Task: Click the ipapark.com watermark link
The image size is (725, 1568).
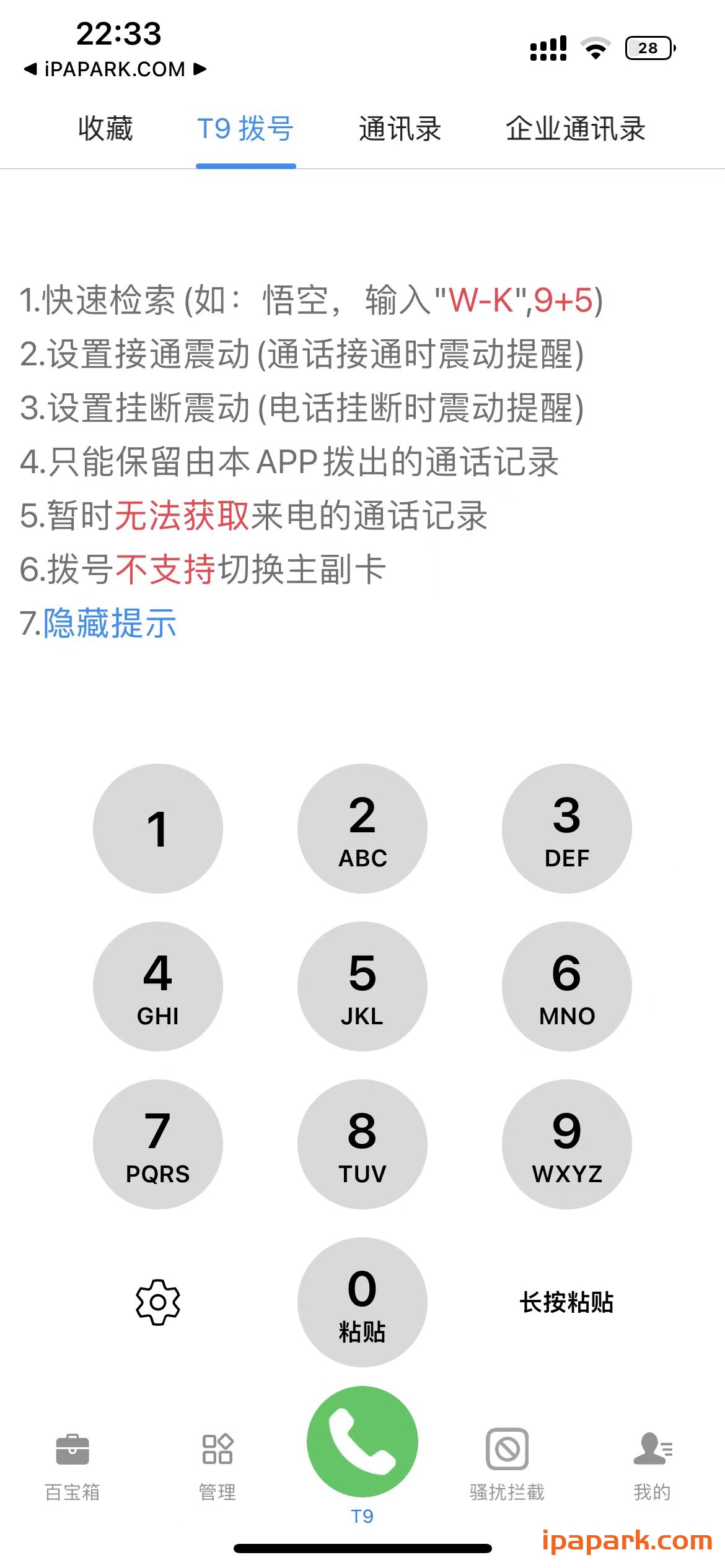Action: click(x=625, y=1535)
